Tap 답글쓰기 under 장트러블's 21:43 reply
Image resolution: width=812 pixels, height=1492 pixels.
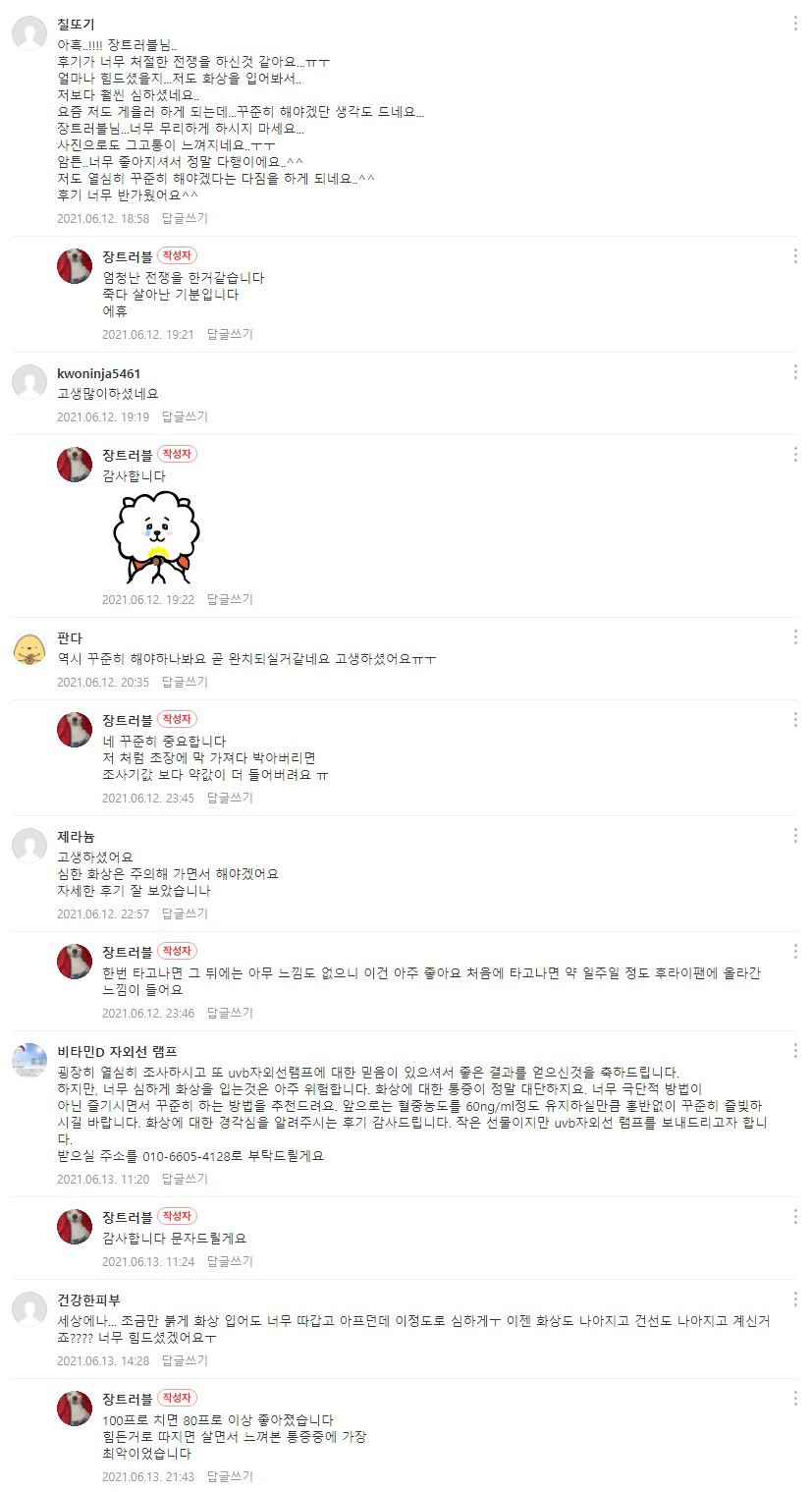pos(230,1476)
